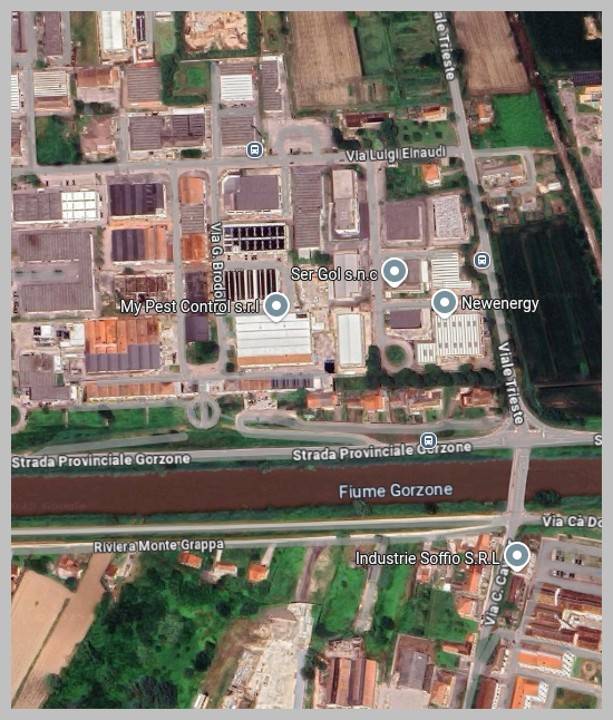This screenshot has height=720, width=613.
Task: View the Industrie Soffio S.R.L. marker
Action: [x=517, y=555]
